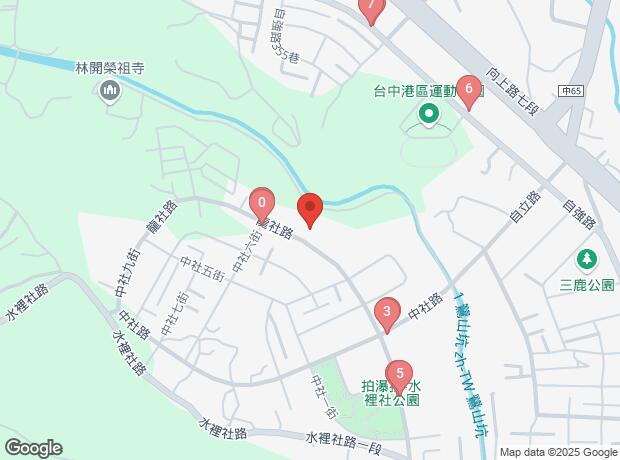
Task: Tap the 台中港區運動公園 park icon
Action: [x=428, y=115]
